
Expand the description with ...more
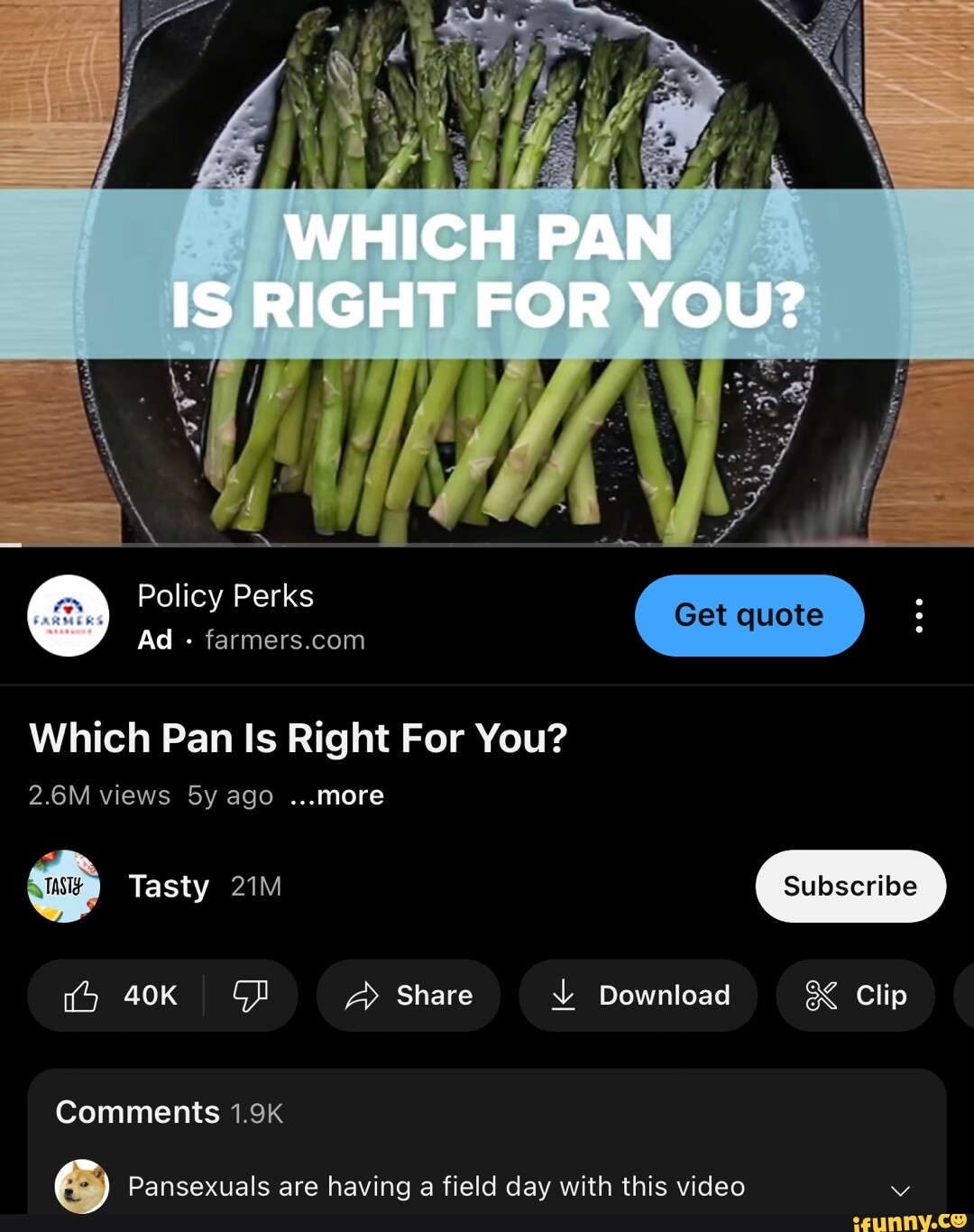[337, 795]
